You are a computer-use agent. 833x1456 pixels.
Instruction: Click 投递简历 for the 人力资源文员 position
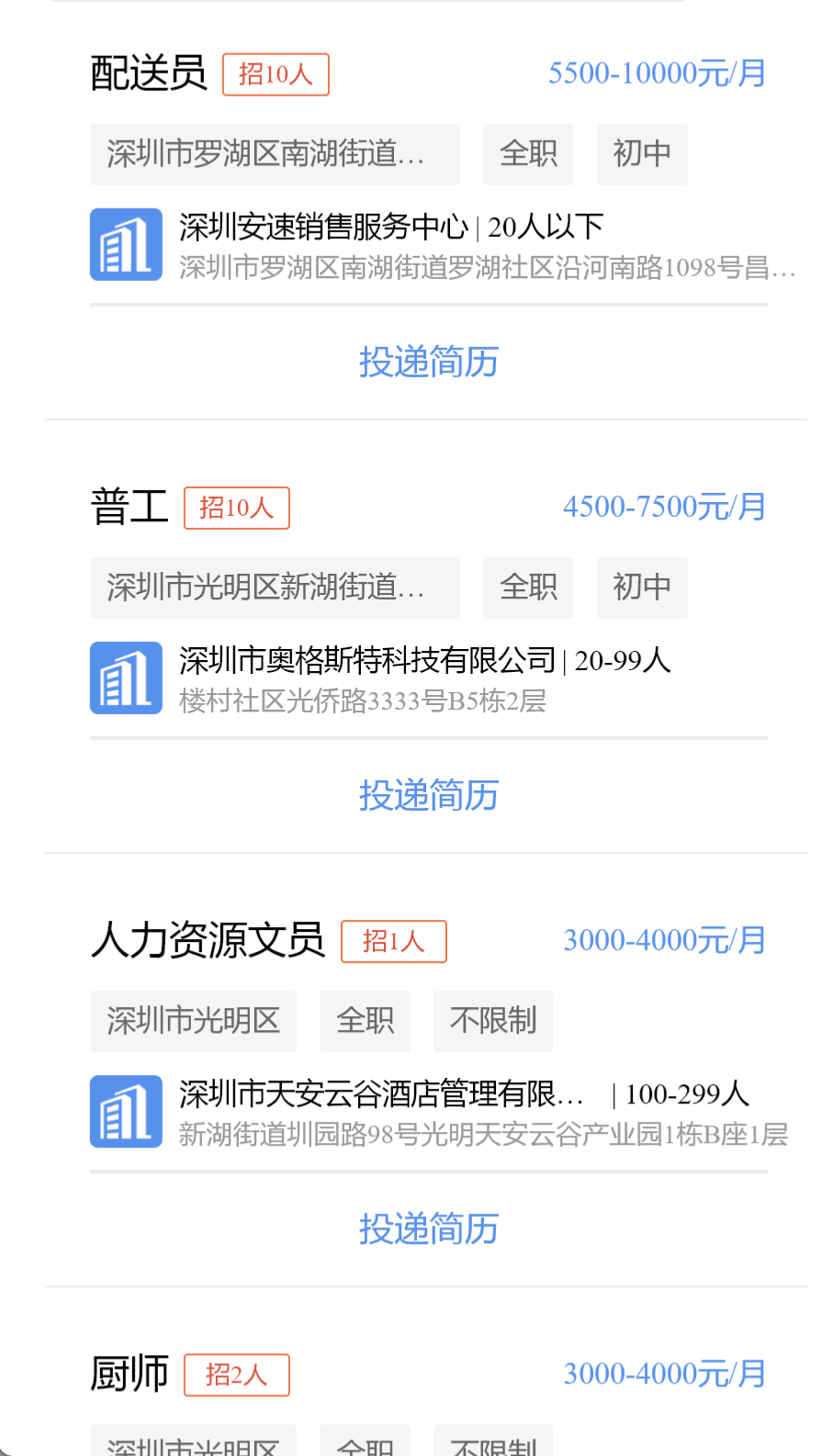point(428,1229)
